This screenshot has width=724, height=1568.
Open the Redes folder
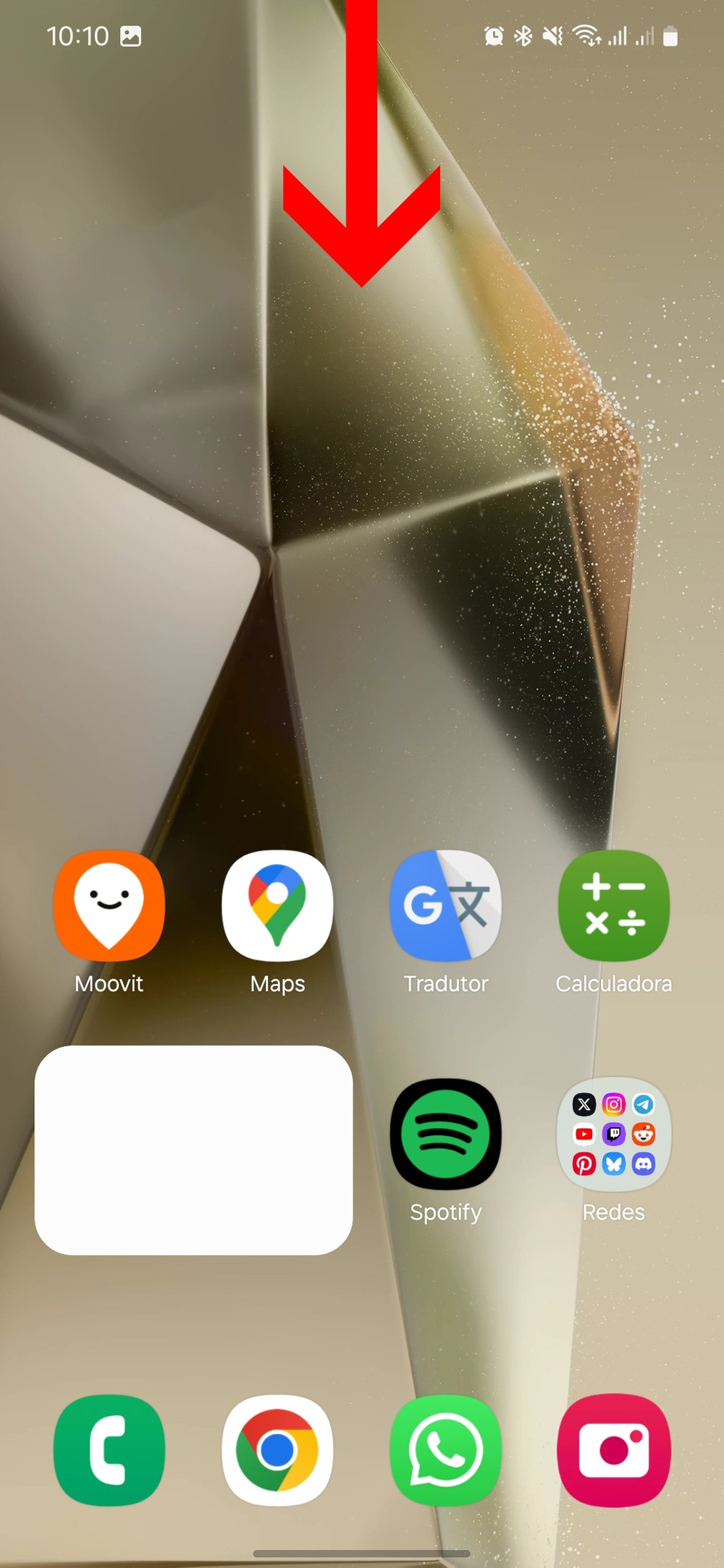613,1134
